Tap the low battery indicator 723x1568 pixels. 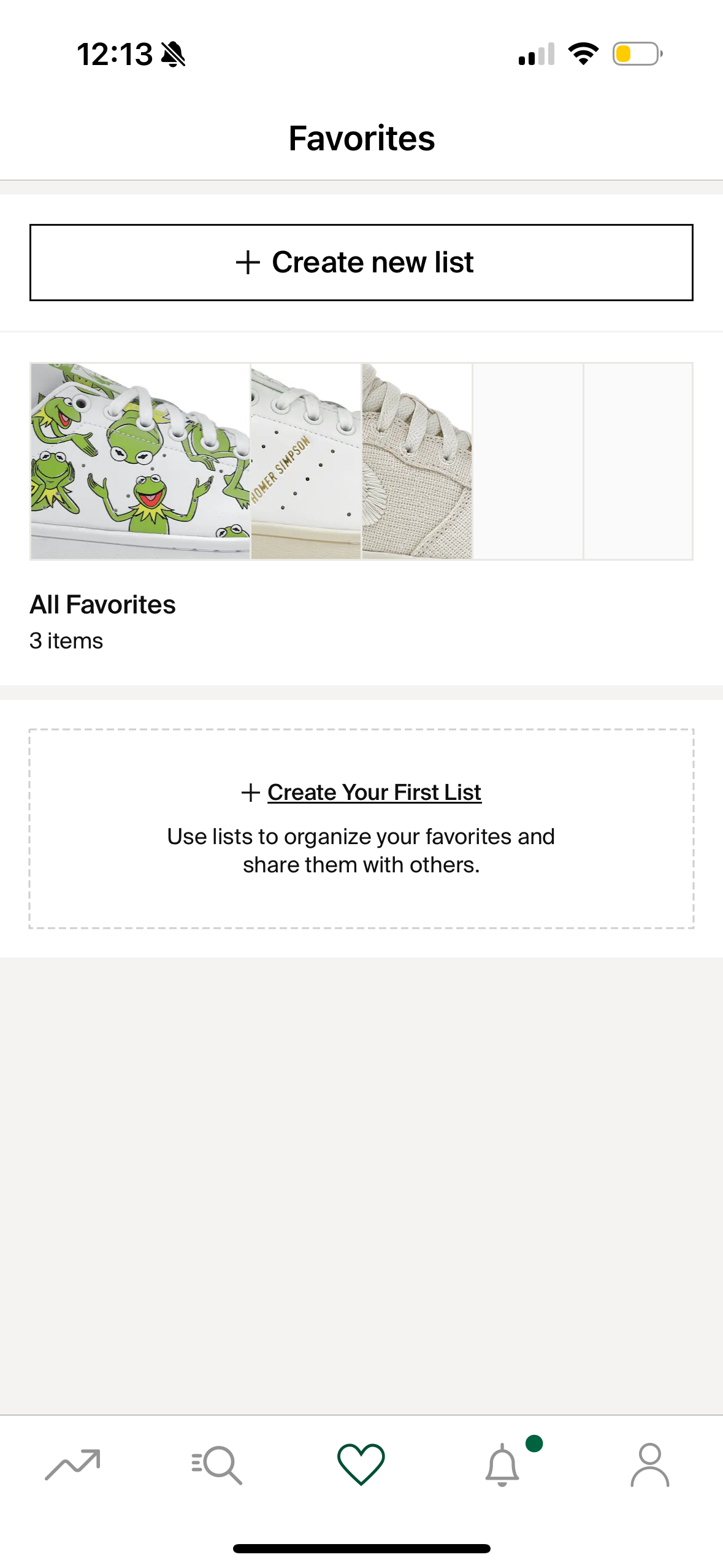(x=635, y=54)
